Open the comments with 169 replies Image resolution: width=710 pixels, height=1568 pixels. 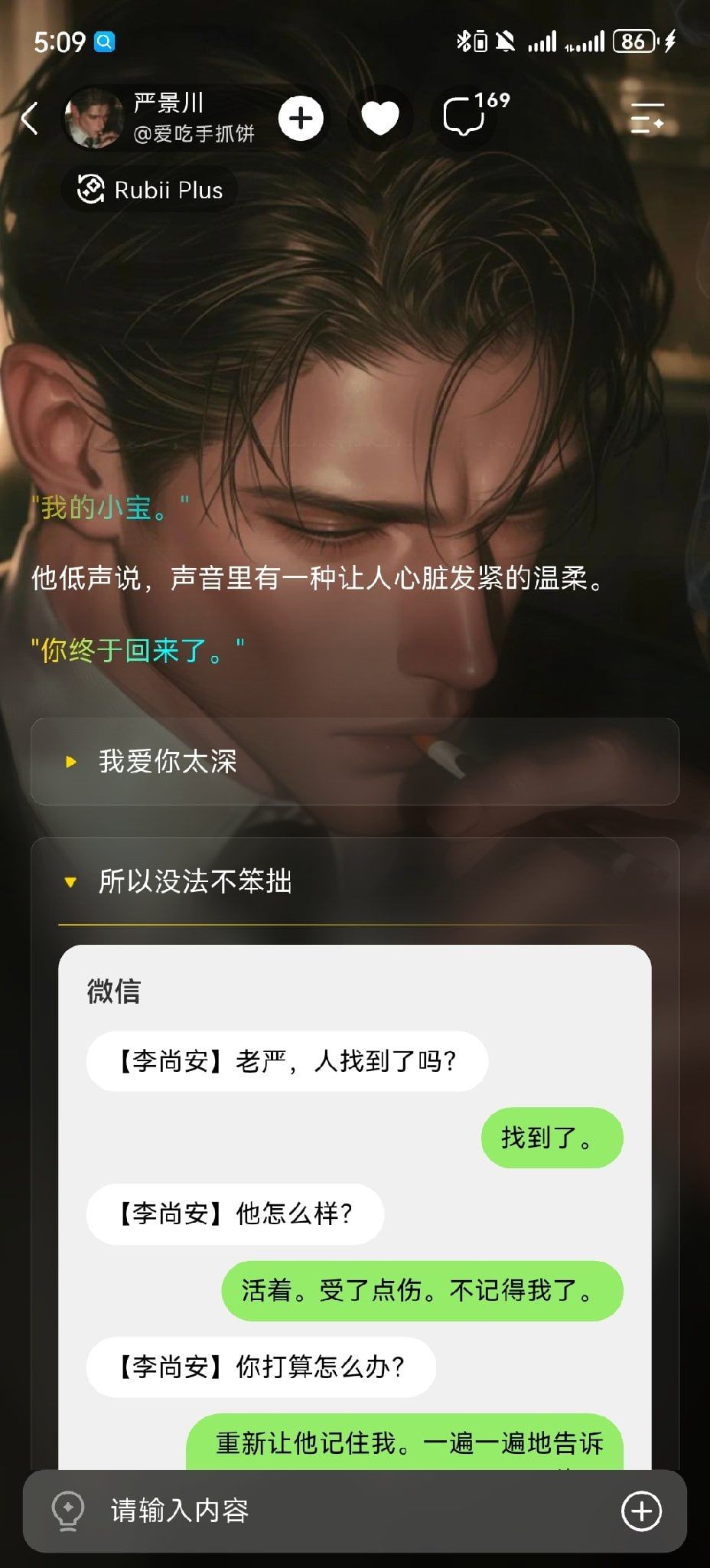(475, 116)
